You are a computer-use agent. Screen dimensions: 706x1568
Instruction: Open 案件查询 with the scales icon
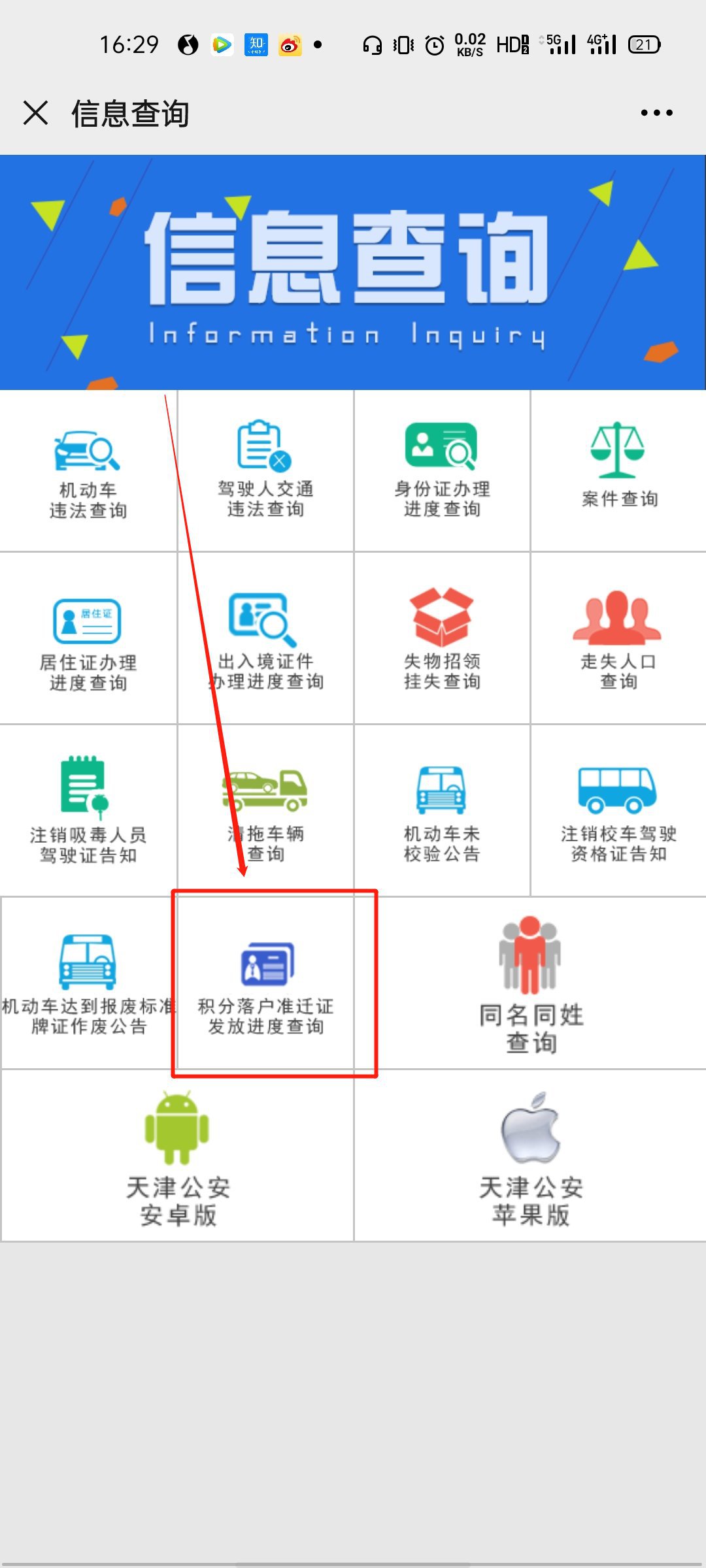618,472
